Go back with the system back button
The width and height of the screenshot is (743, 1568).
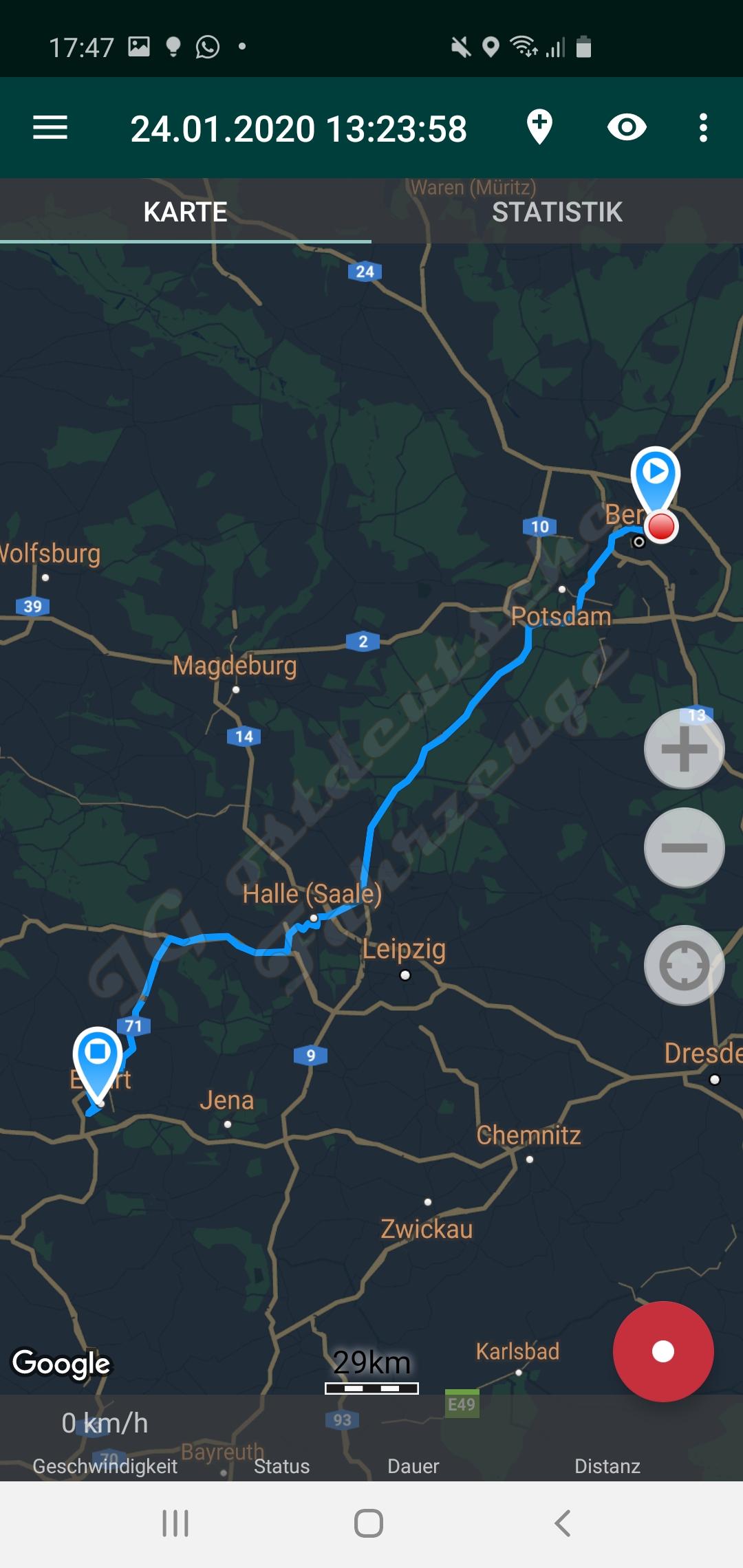point(563,1523)
